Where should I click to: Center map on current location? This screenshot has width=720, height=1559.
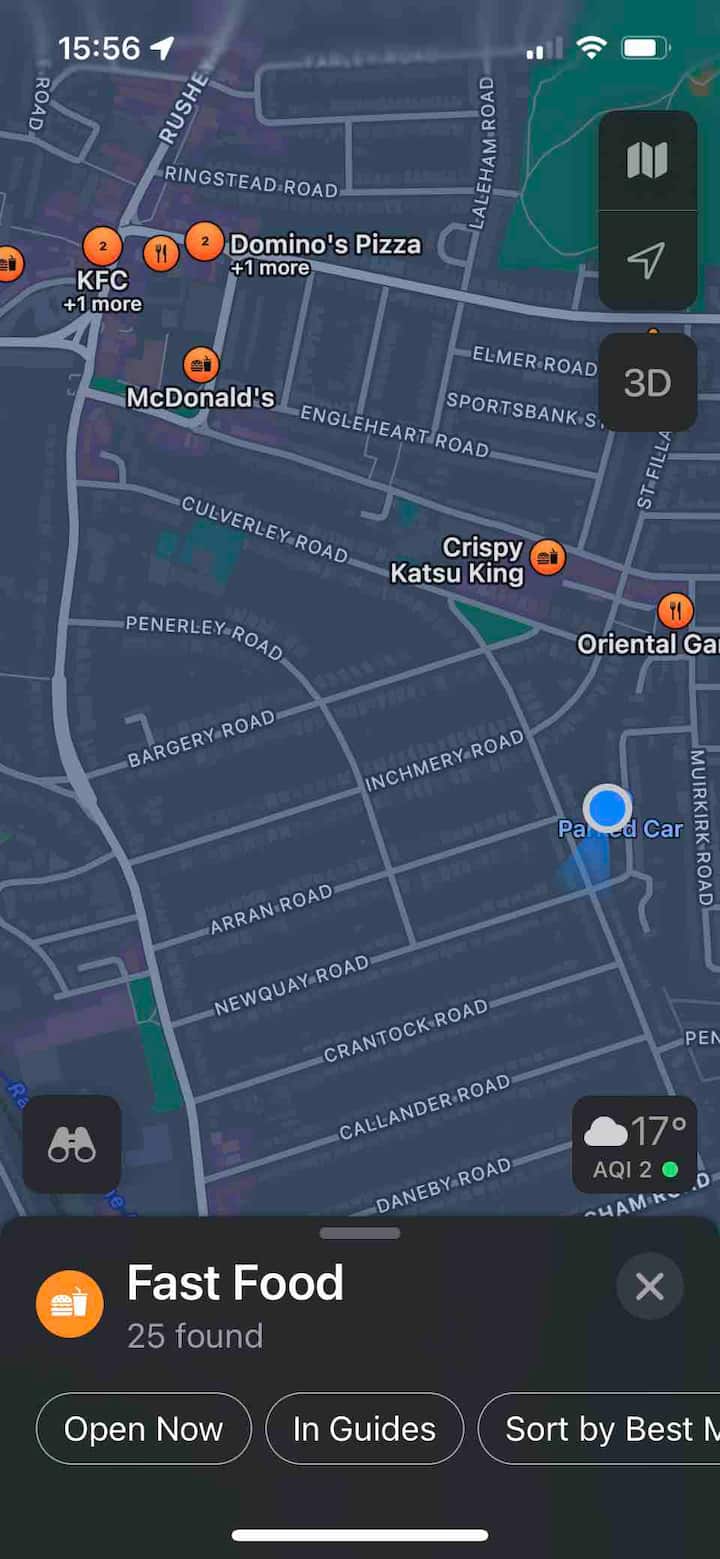(x=647, y=260)
